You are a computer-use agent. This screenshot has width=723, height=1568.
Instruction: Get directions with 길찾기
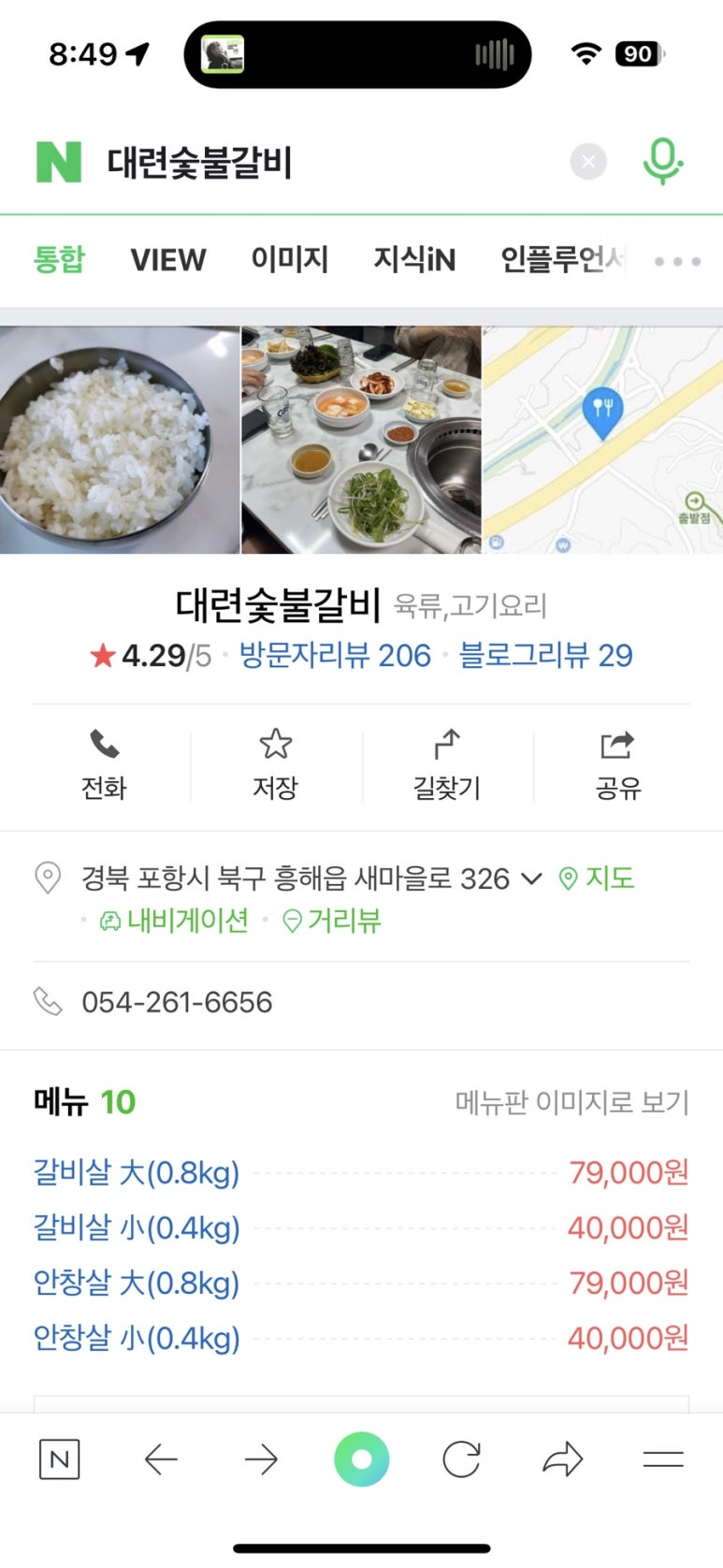[447, 764]
